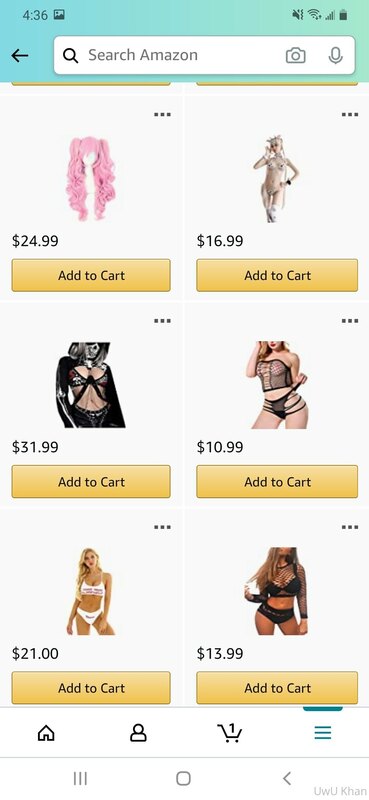Image resolution: width=369 pixels, height=800 pixels.
Task: Open the account profile tab
Action: tap(138, 733)
